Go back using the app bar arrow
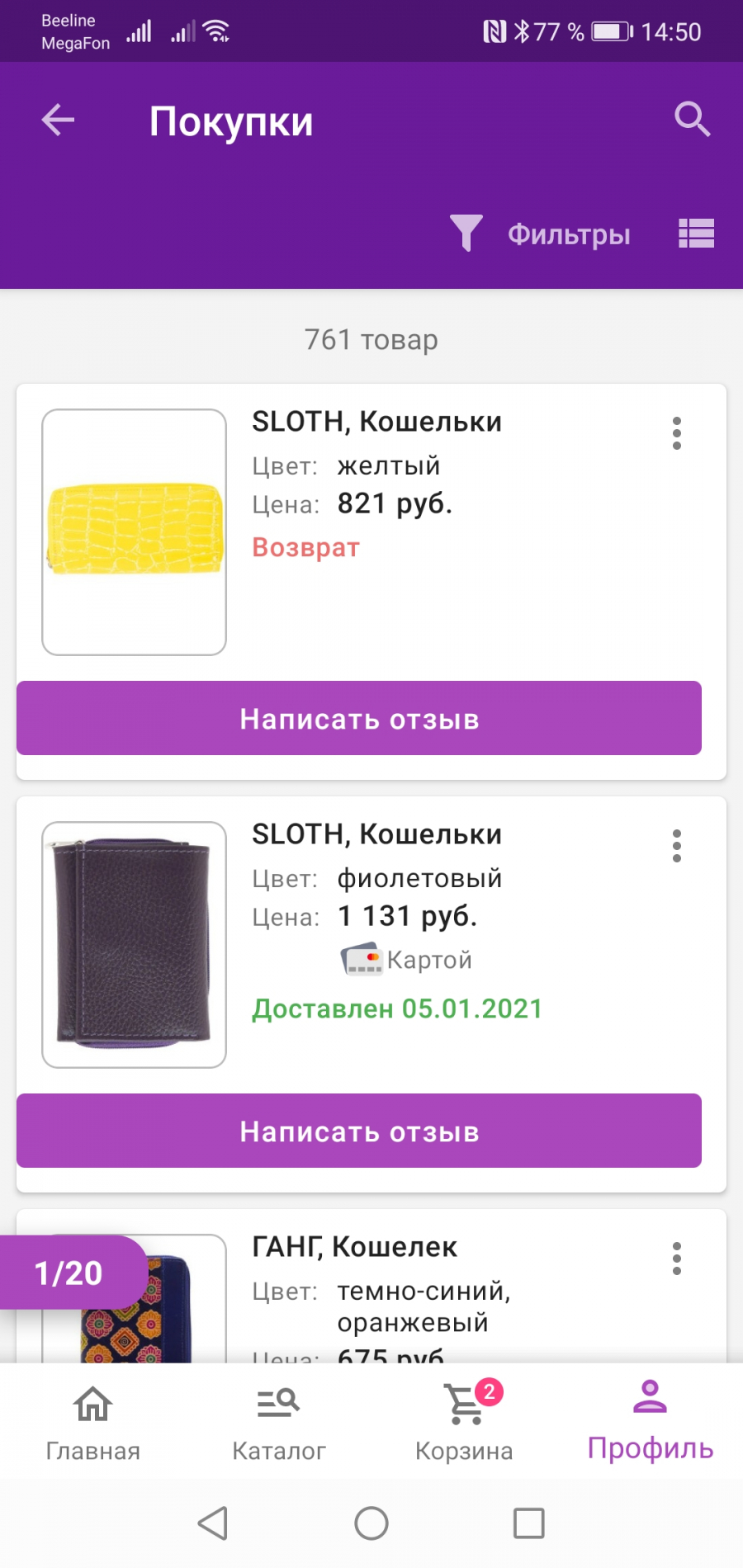743x1568 pixels. (58, 120)
